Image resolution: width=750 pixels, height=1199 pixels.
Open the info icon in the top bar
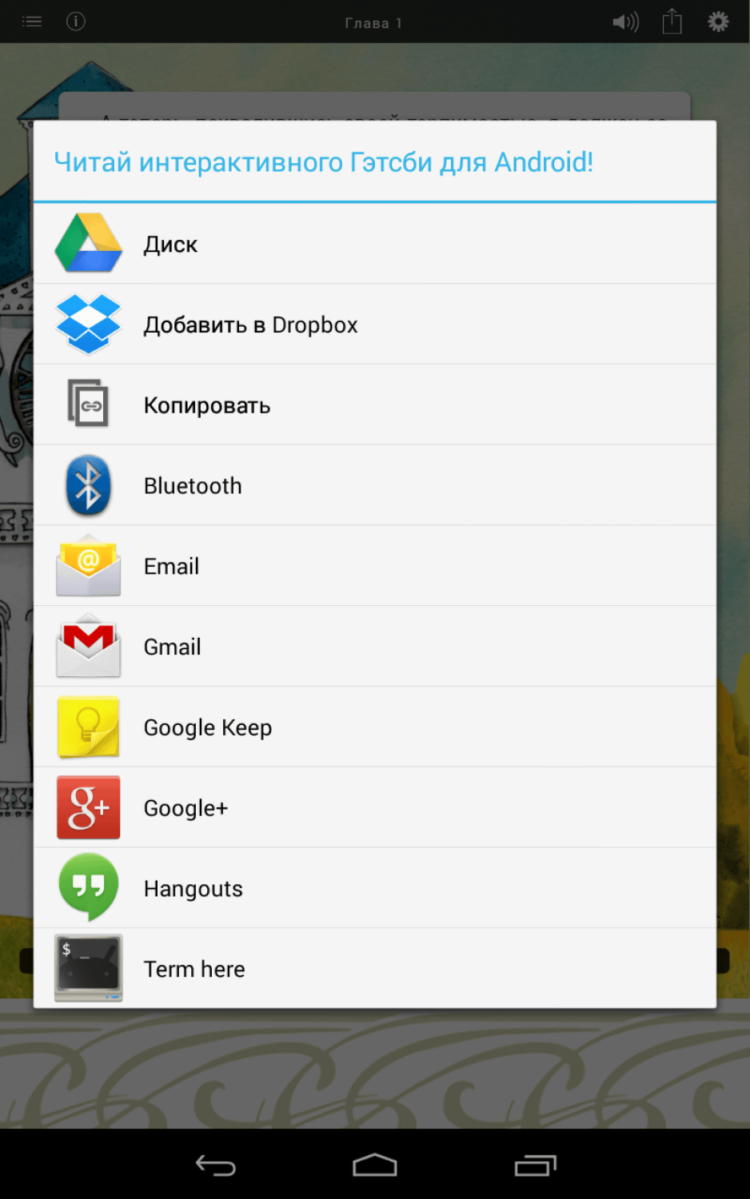coord(76,21)
